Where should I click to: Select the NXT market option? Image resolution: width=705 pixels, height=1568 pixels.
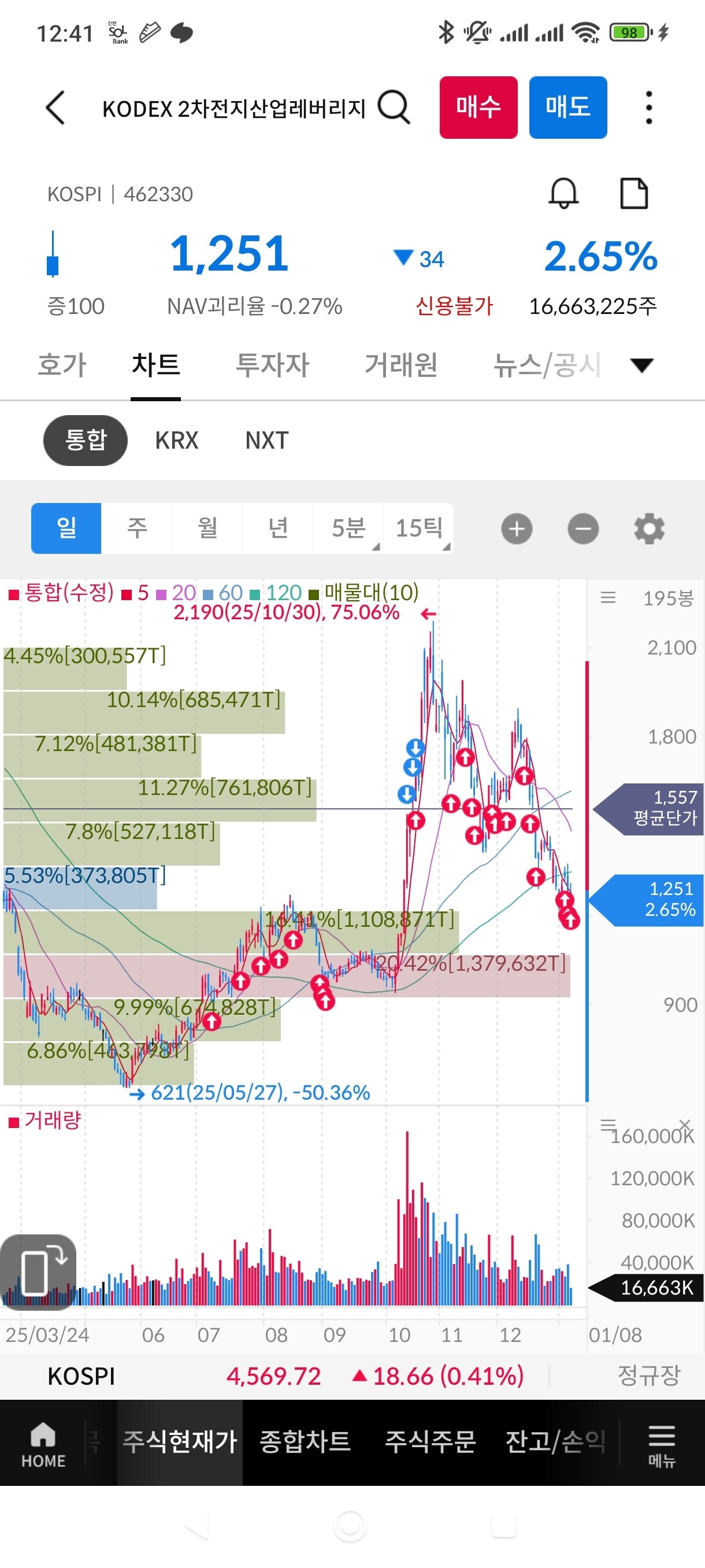pos(267,440)
